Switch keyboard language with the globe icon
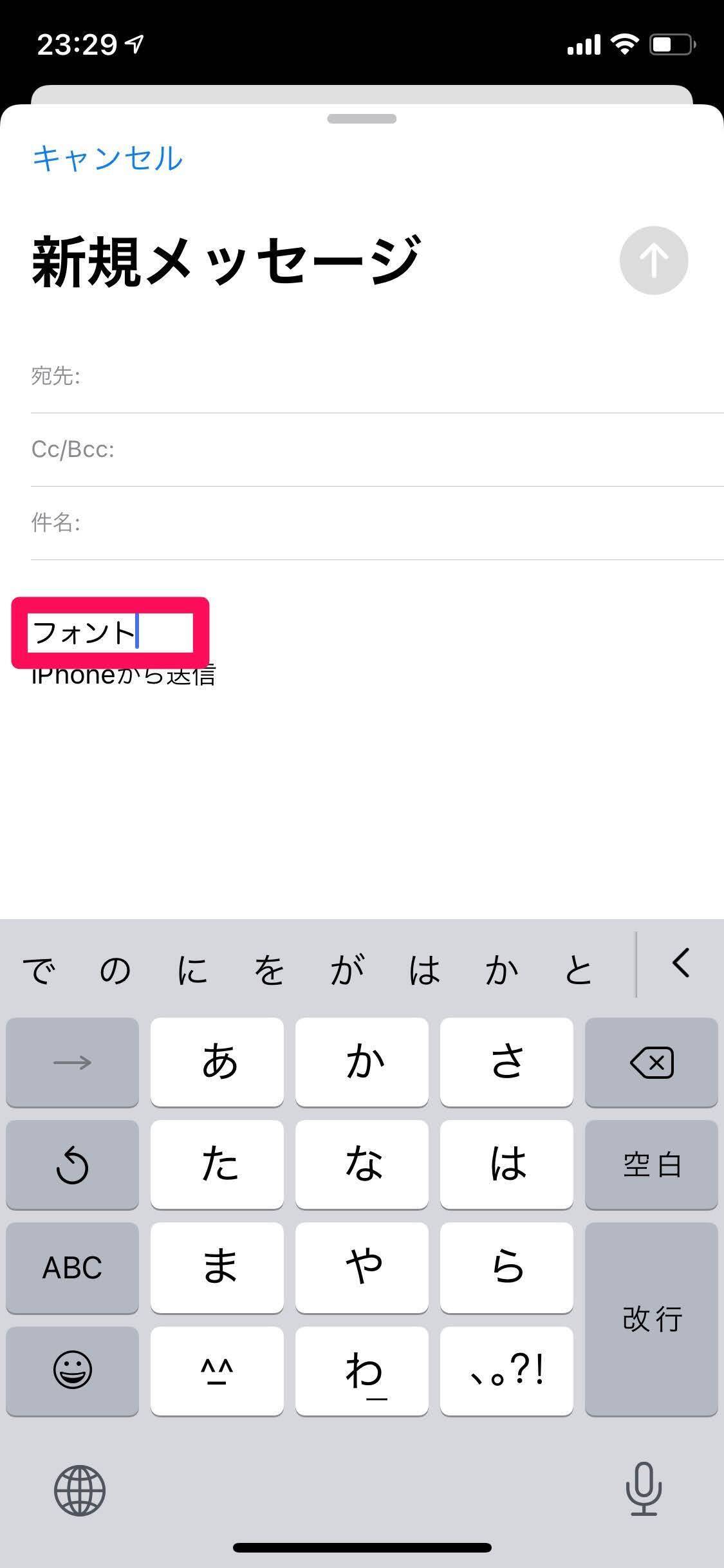The image size is (724, 1568). (x=79, y=1490)
